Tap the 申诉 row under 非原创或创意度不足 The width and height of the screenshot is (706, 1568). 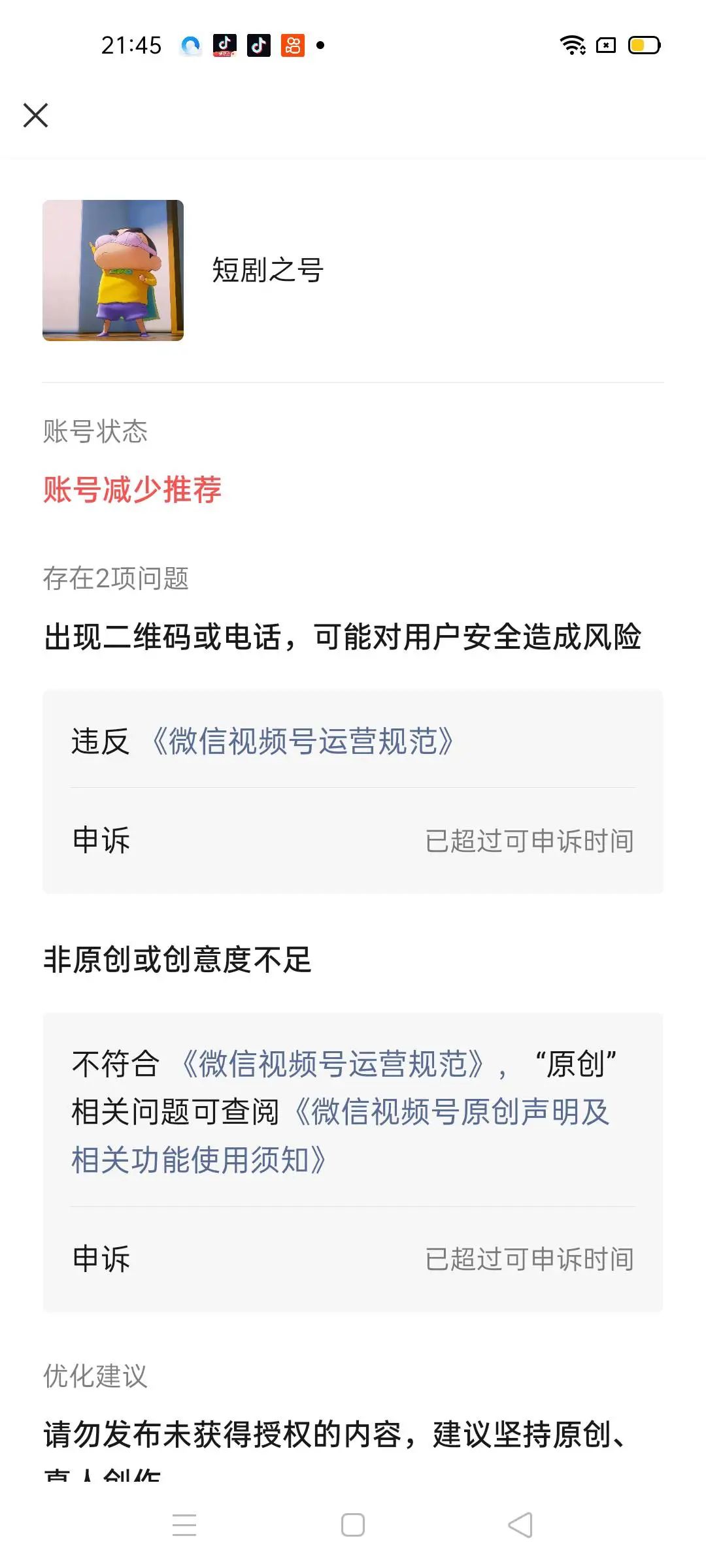click(x=353, y=1258)
